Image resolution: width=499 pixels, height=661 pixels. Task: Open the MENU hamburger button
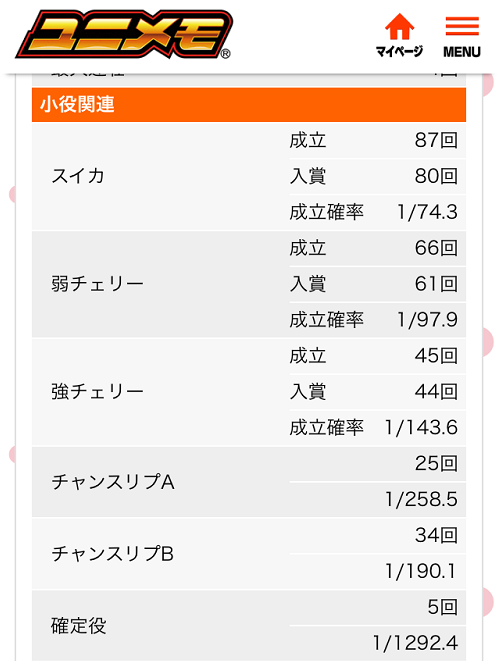click(x=462, y=36)
